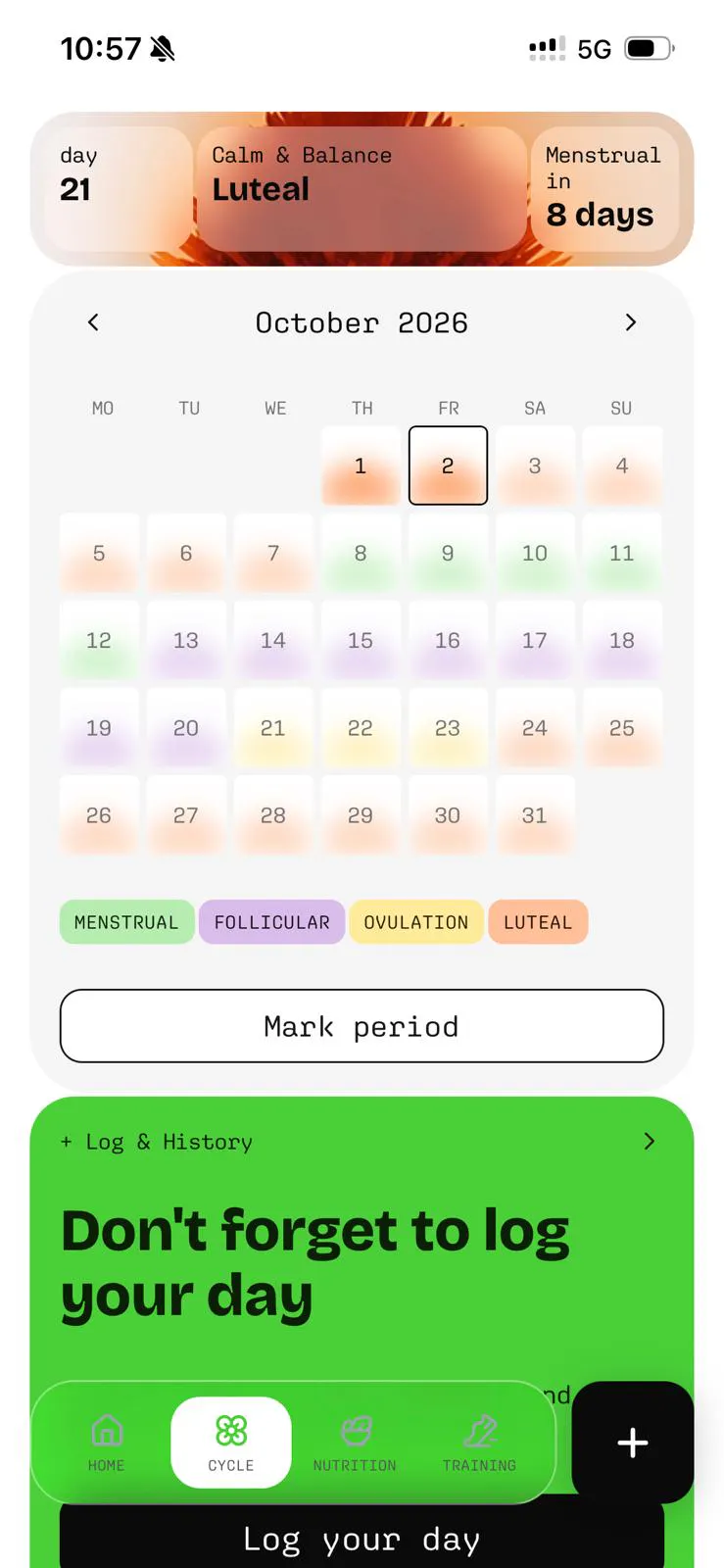The height and width of the screenshot is (1568, 724).
Task: Switch to the Training tab
Action: 479,1443
